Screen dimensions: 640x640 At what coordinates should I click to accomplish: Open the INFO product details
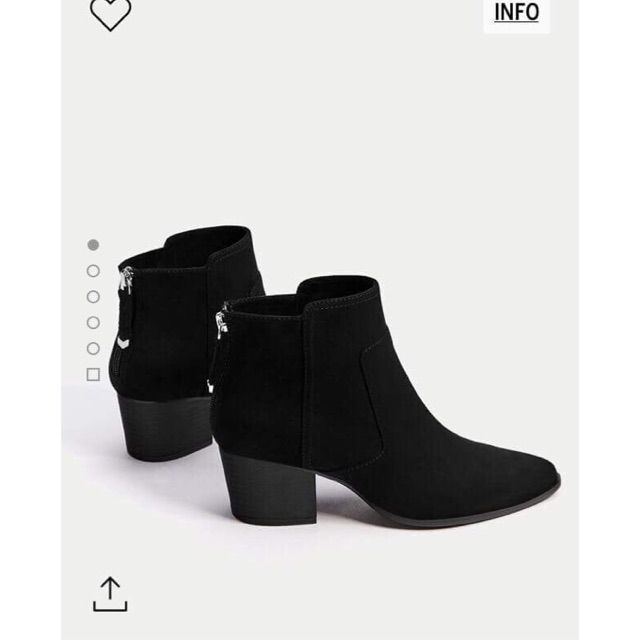coord(516,13)
